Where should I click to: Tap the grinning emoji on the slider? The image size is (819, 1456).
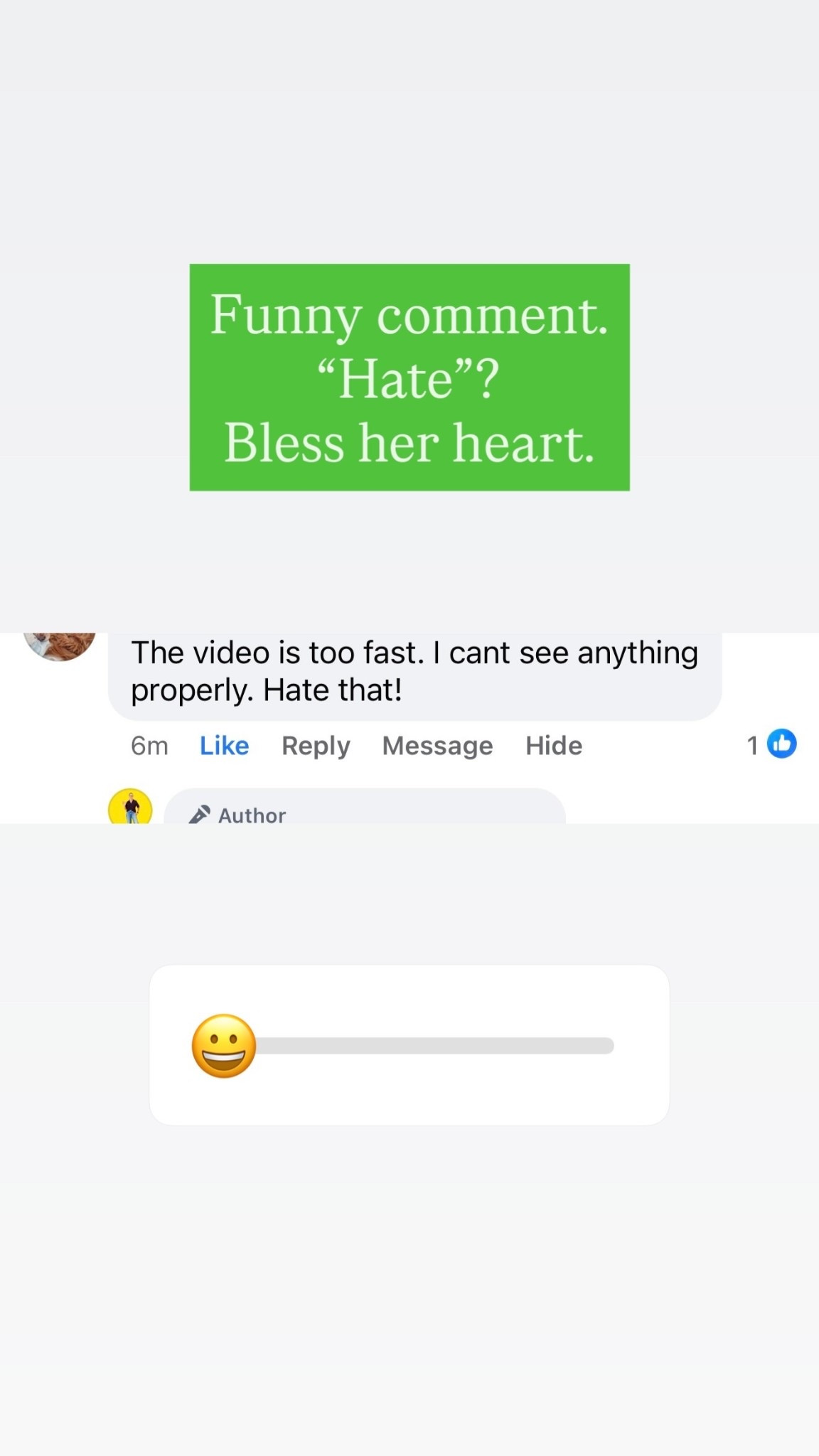pyautogui.click(x=224, y=1045)
